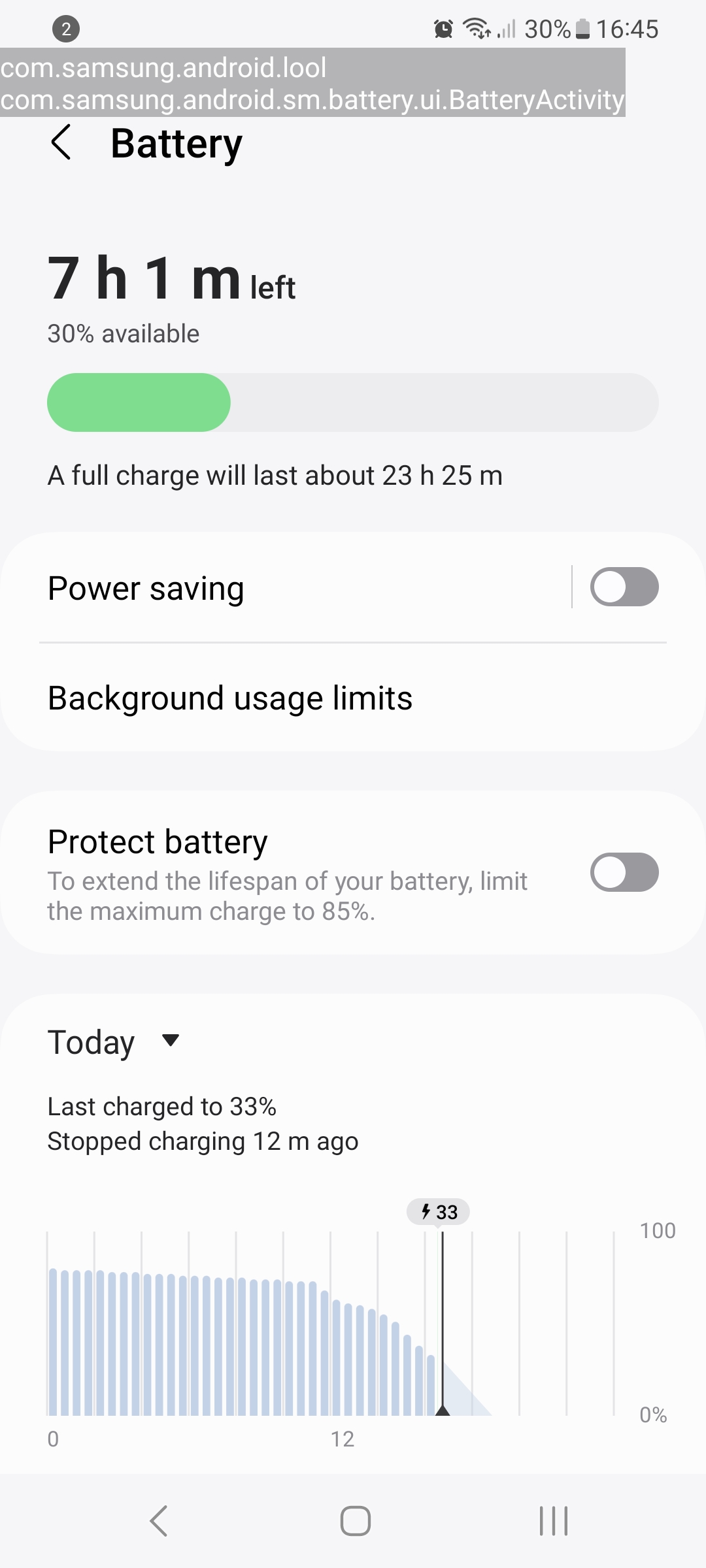706x1568 pixels.
Task: Open recent apps from the navigation bar
Action: [x=553, y=1520]
